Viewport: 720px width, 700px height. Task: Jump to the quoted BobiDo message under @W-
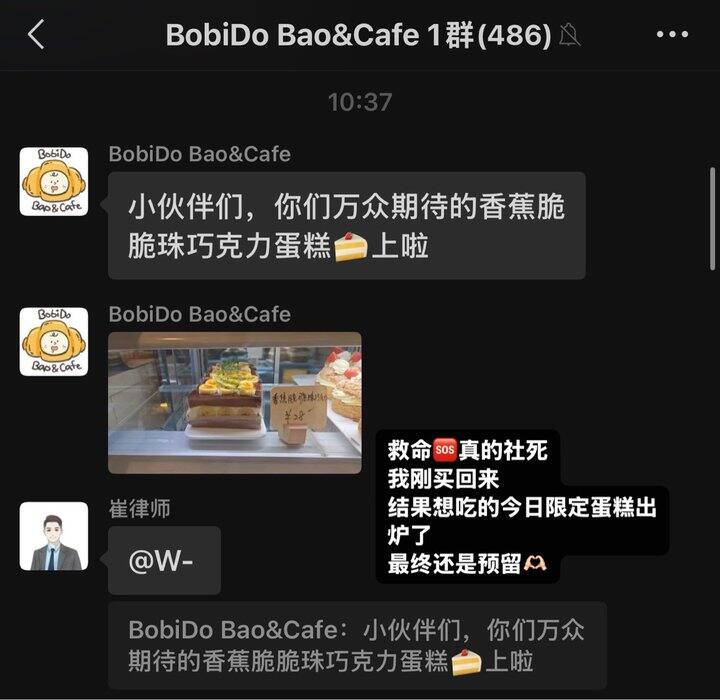pyautogui.click(x=357, y=645)
